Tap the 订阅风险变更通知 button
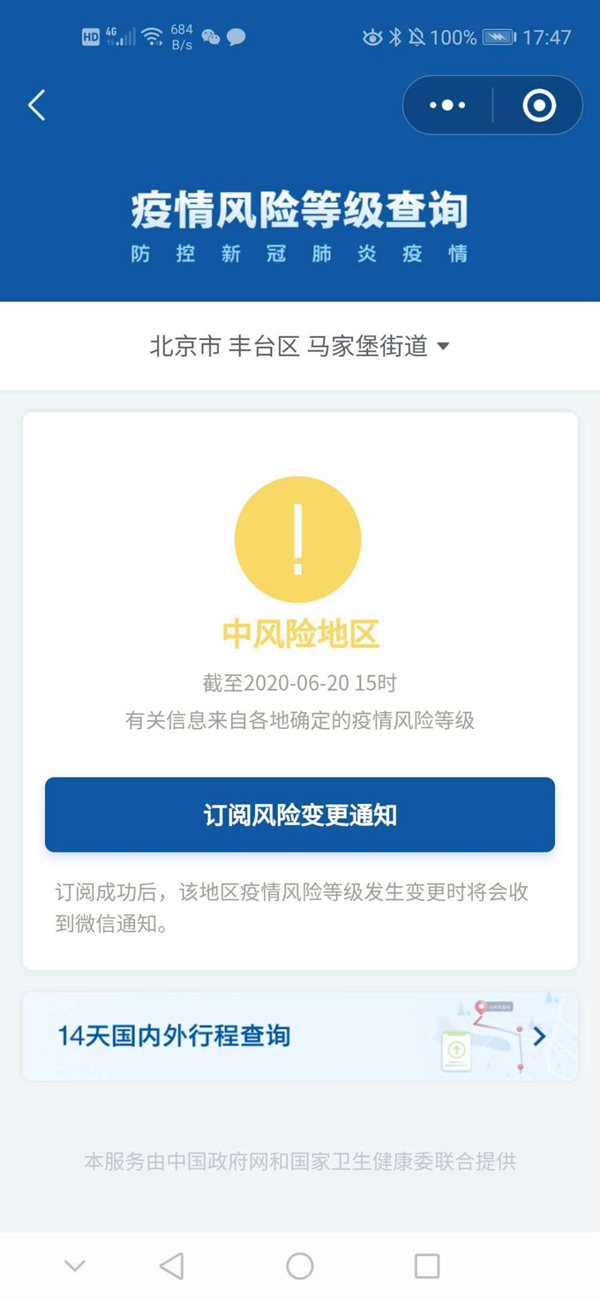Screen dimensions: 600x1300 (x=300, y=815)
